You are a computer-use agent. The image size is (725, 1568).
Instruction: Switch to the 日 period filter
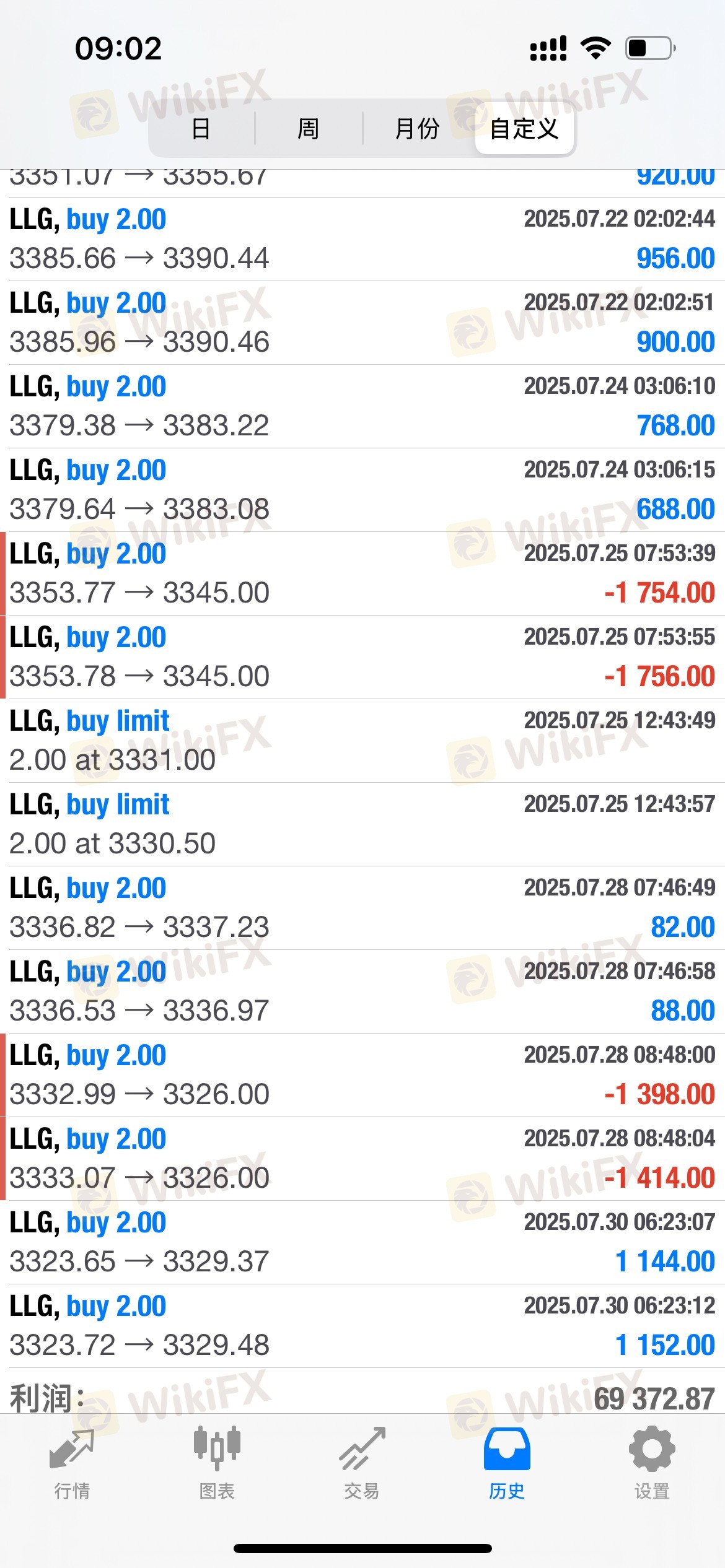[201, 129]
